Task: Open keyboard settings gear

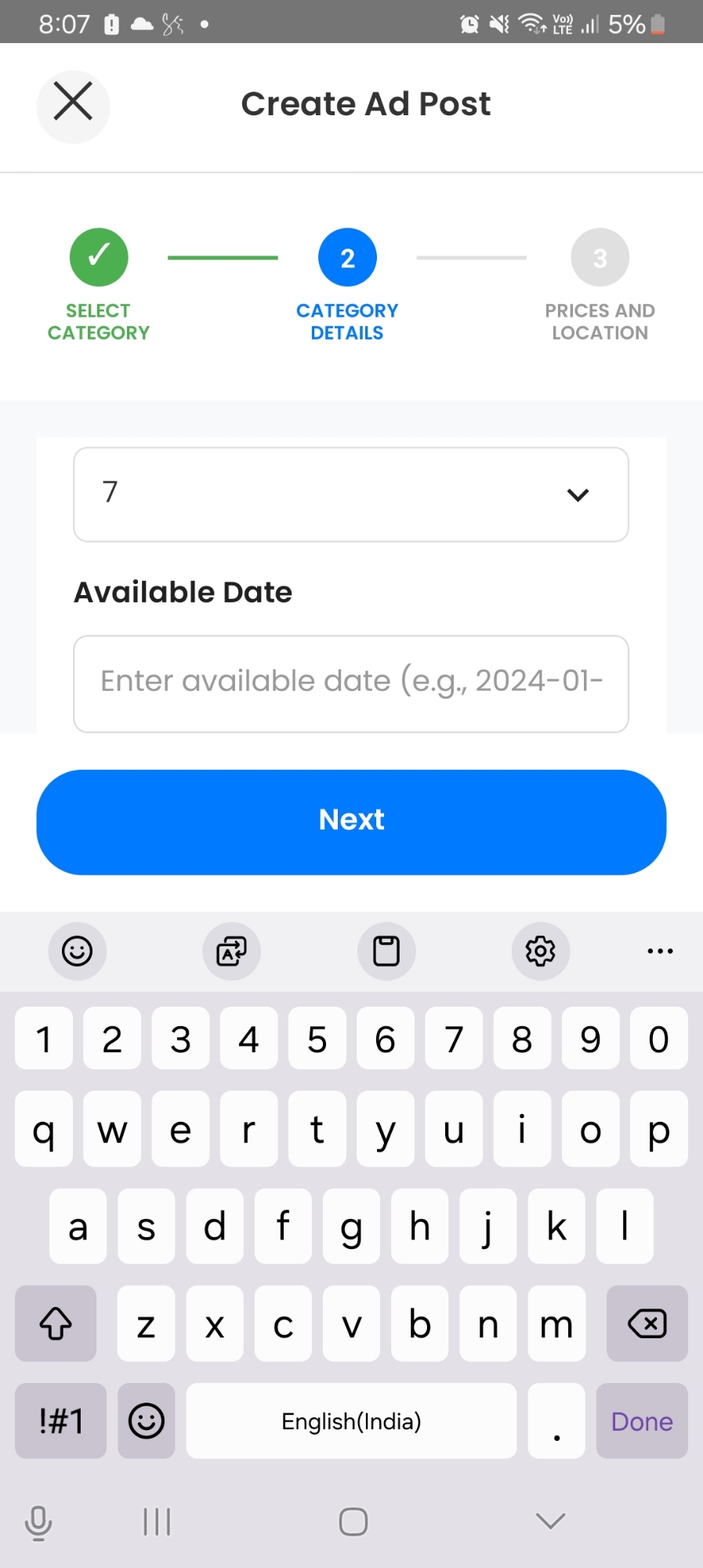Action: coord(540,951)
